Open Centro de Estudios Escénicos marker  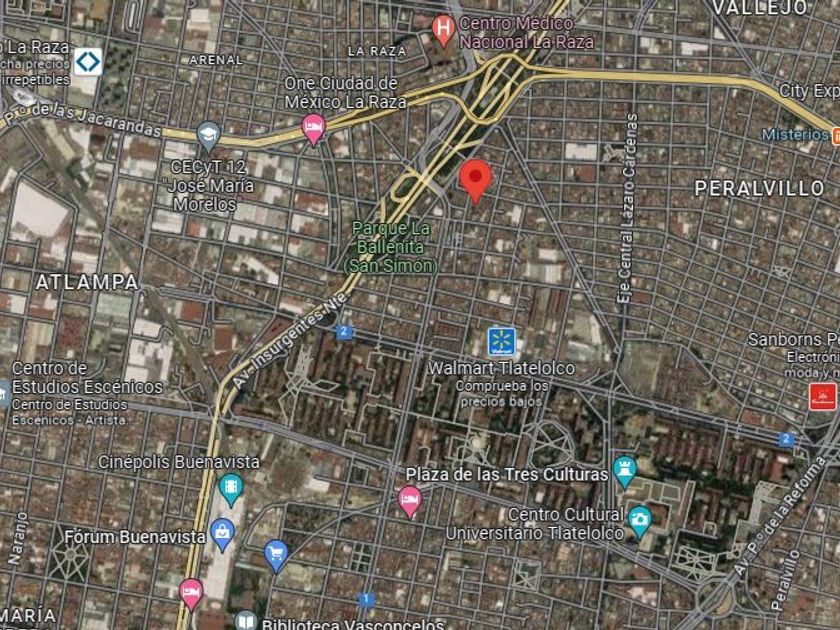pyautogui.click(x=4, y=395)
